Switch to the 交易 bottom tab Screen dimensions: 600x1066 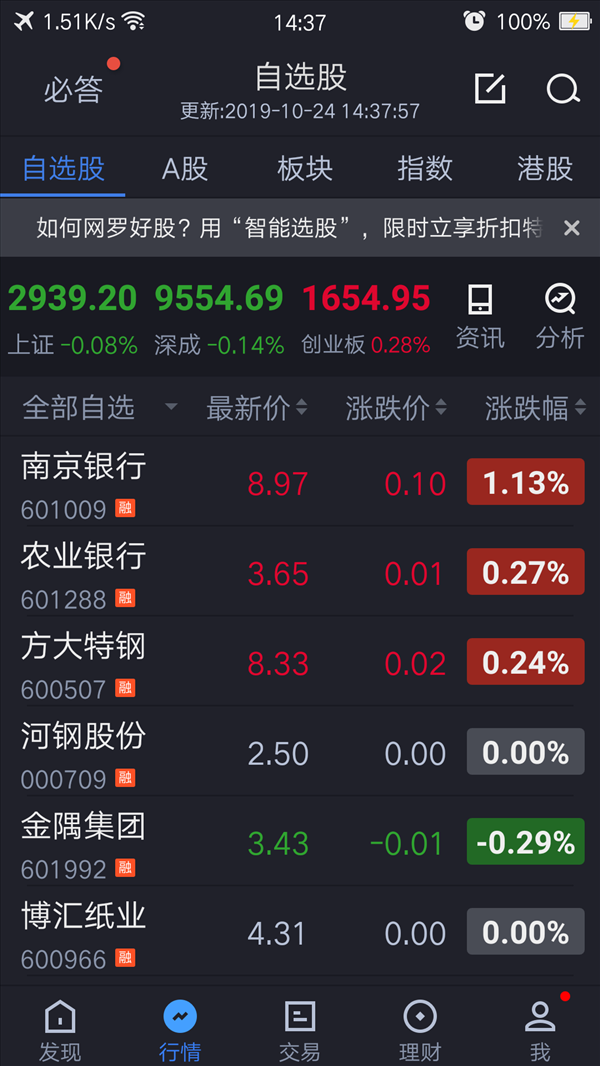tap(300, 1031)
